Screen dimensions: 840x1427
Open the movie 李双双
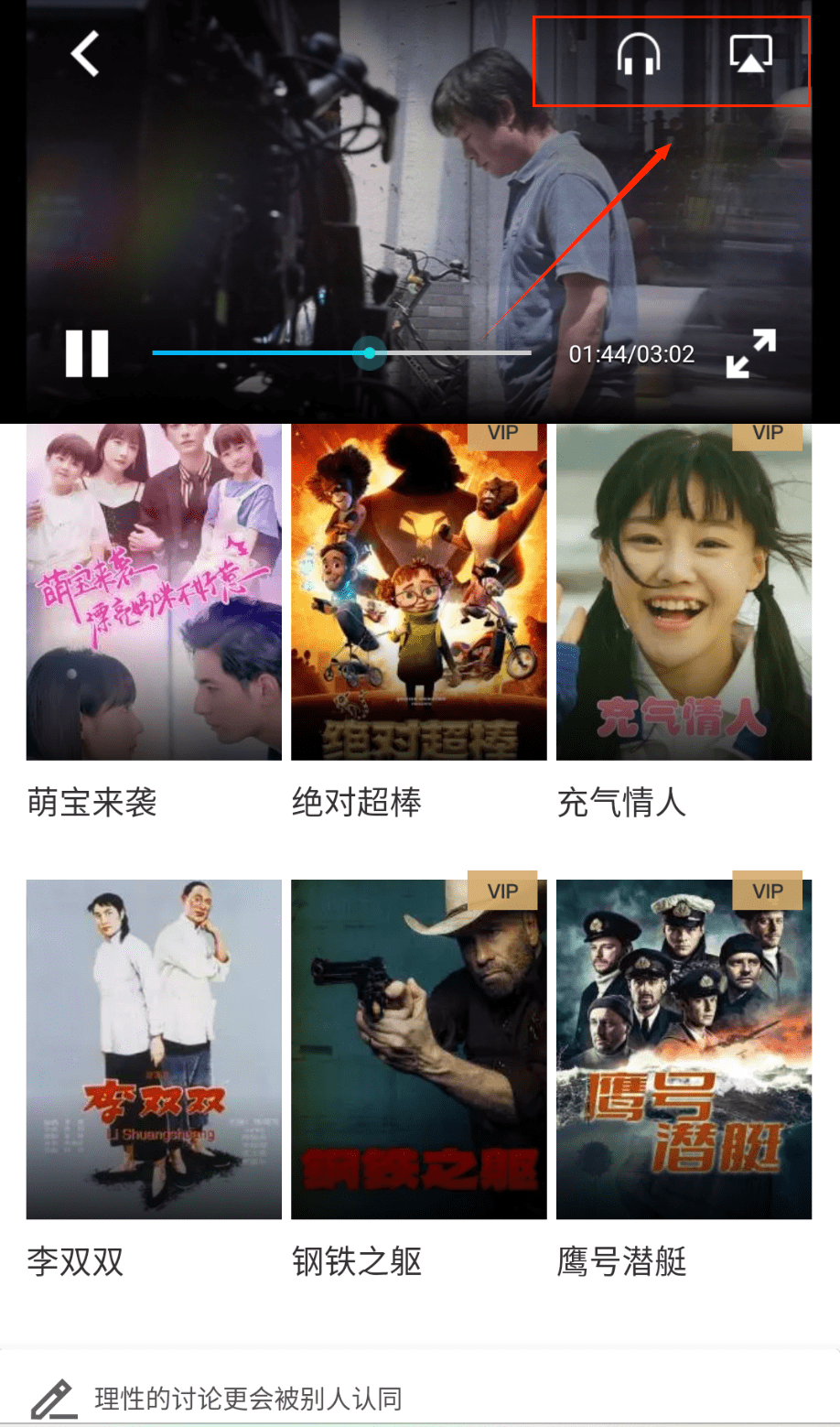[154, 1049]
